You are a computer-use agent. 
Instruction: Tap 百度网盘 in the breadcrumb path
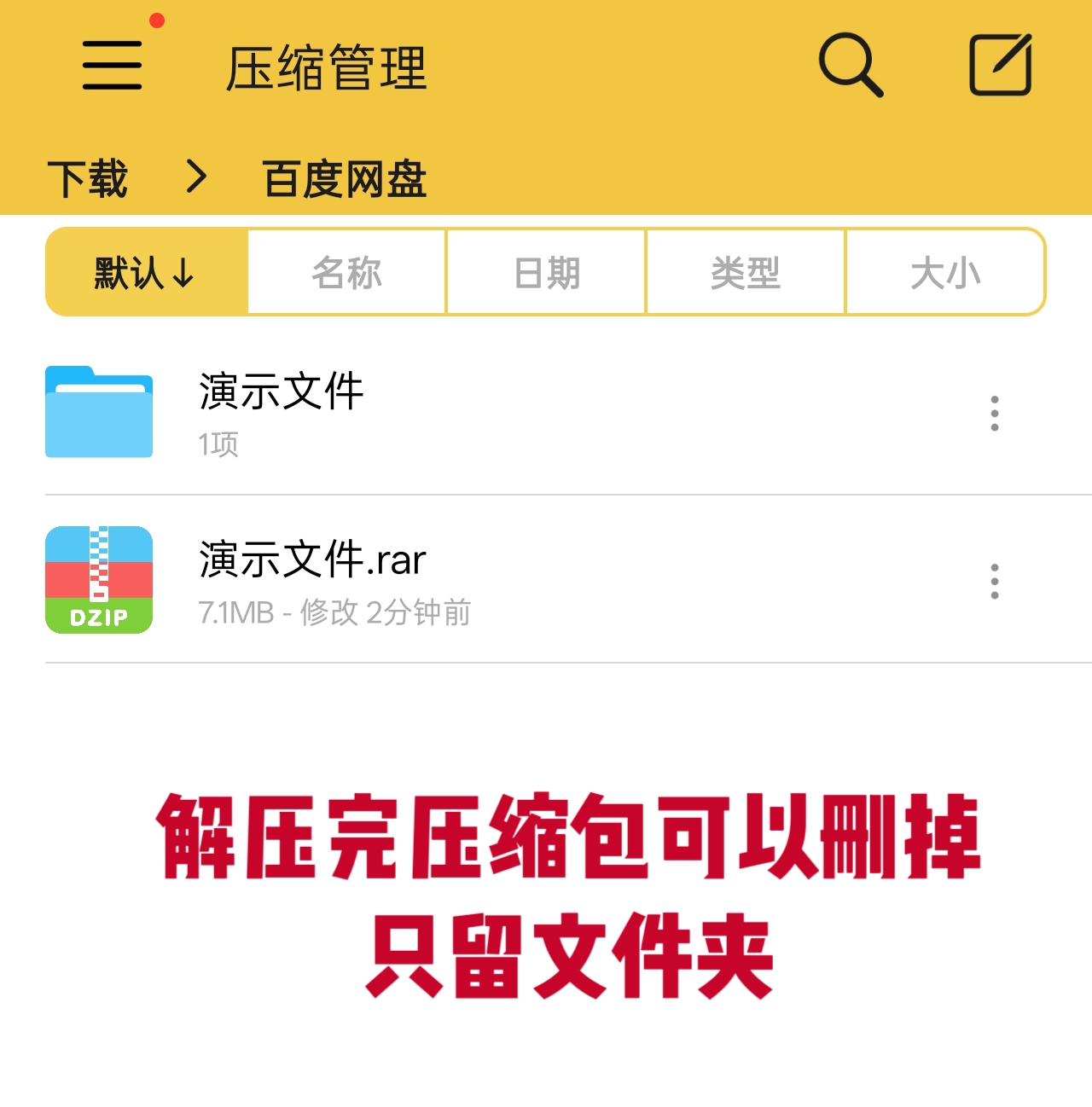(x=345, y=178)
